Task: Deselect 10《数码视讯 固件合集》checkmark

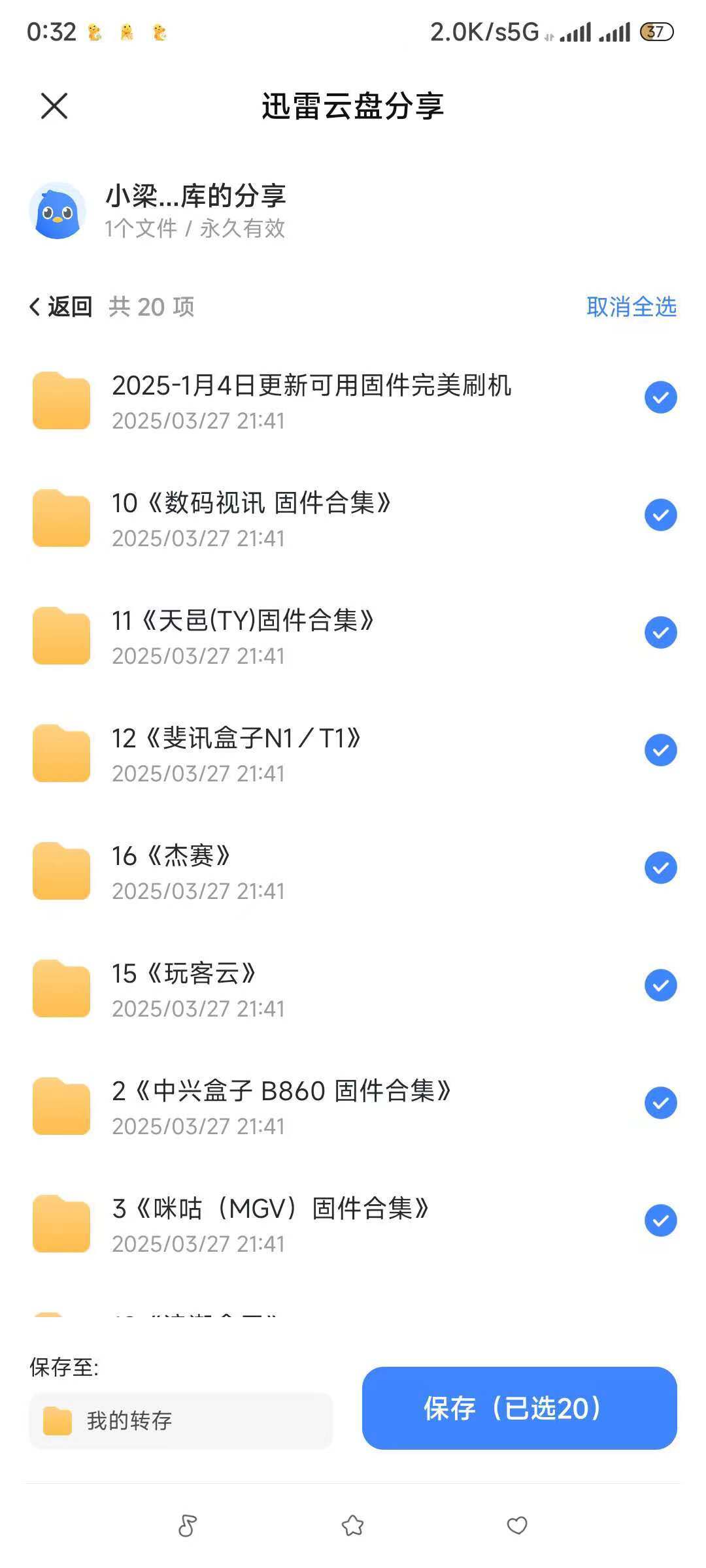Action: [x=660, y=514]
